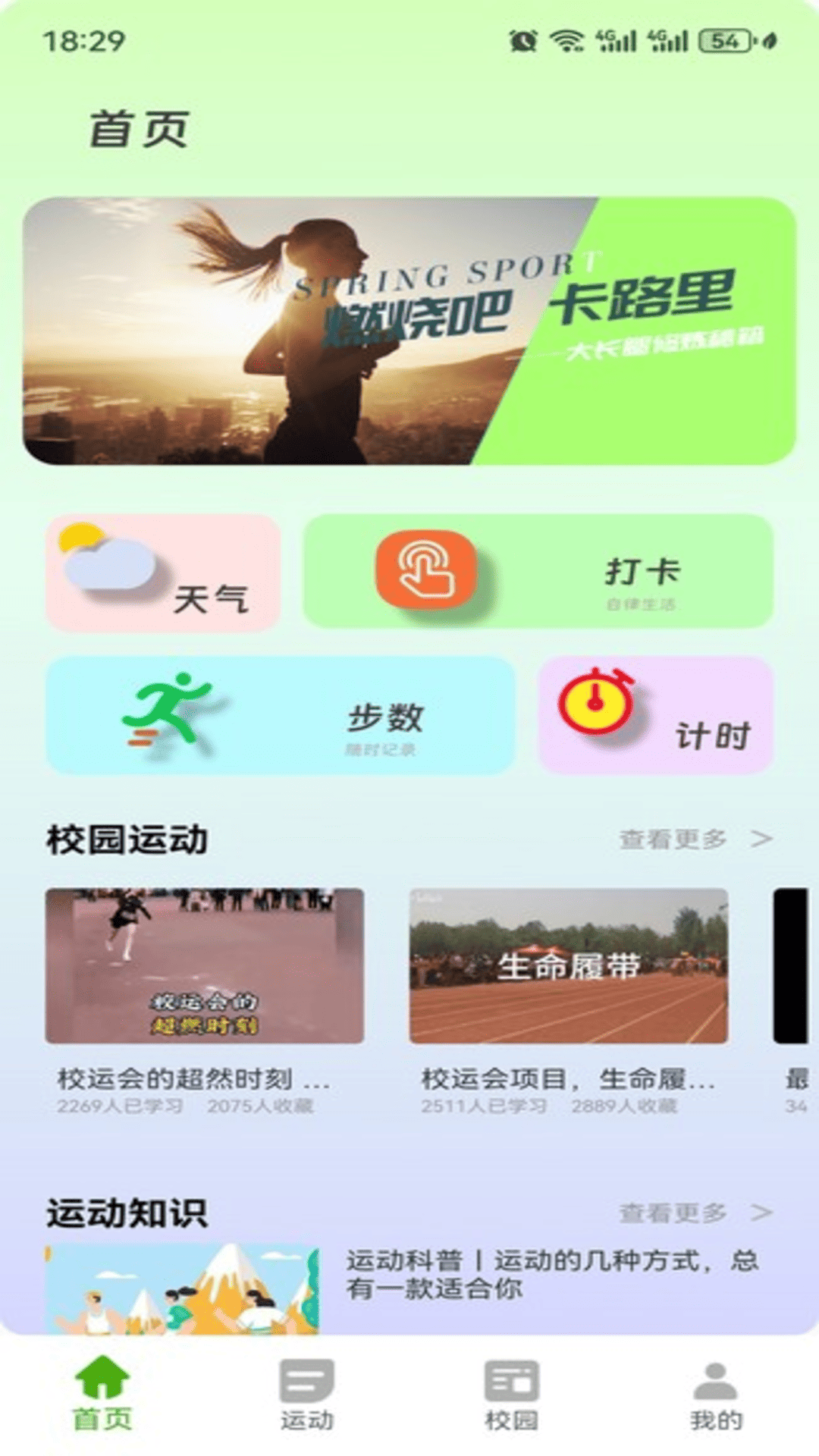Open the 计时 timer card
Viewport: 819px width, 1456px height.
655,715
